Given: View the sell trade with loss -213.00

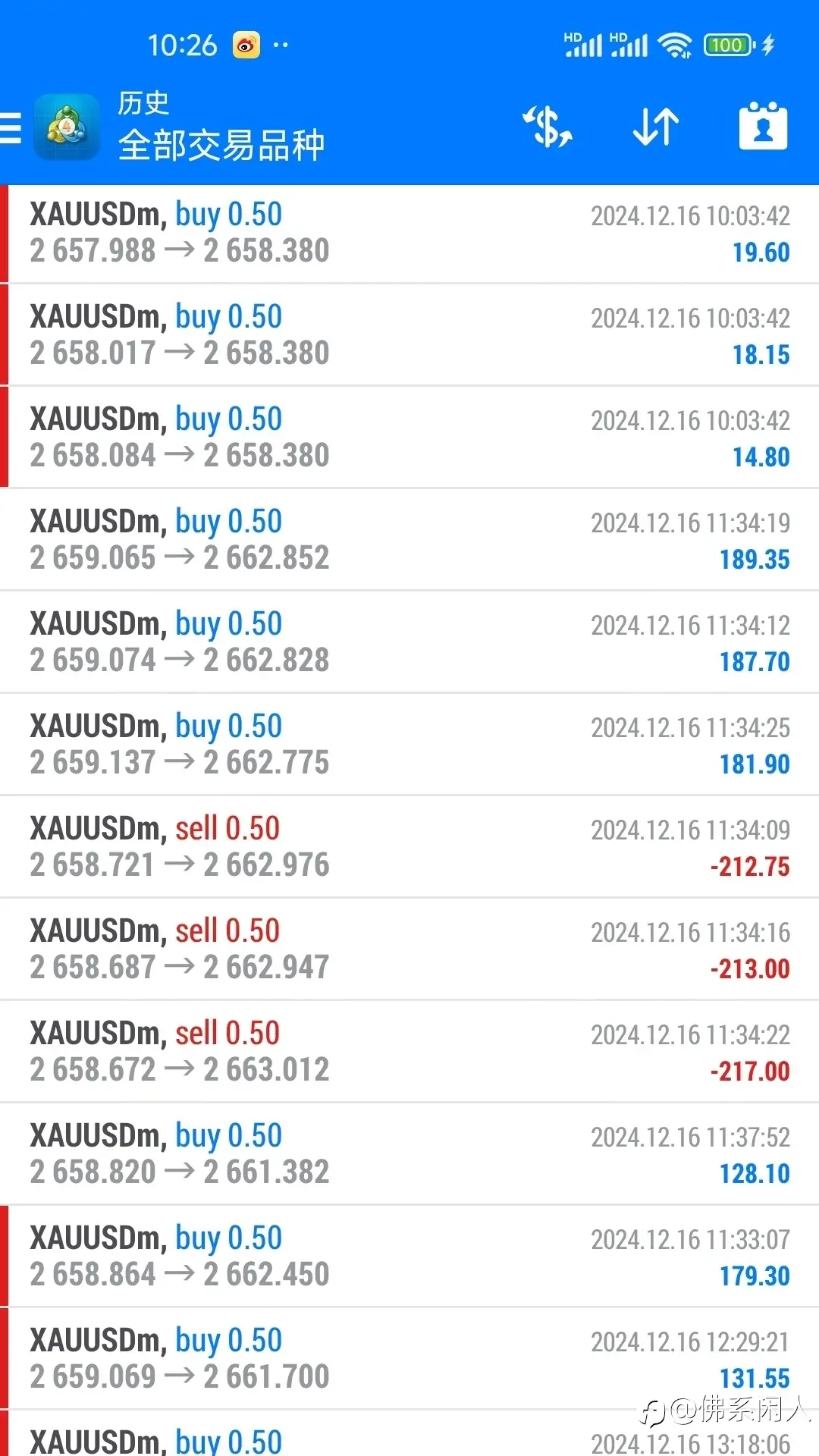Looking at the screenshot, I should [409, 949].
